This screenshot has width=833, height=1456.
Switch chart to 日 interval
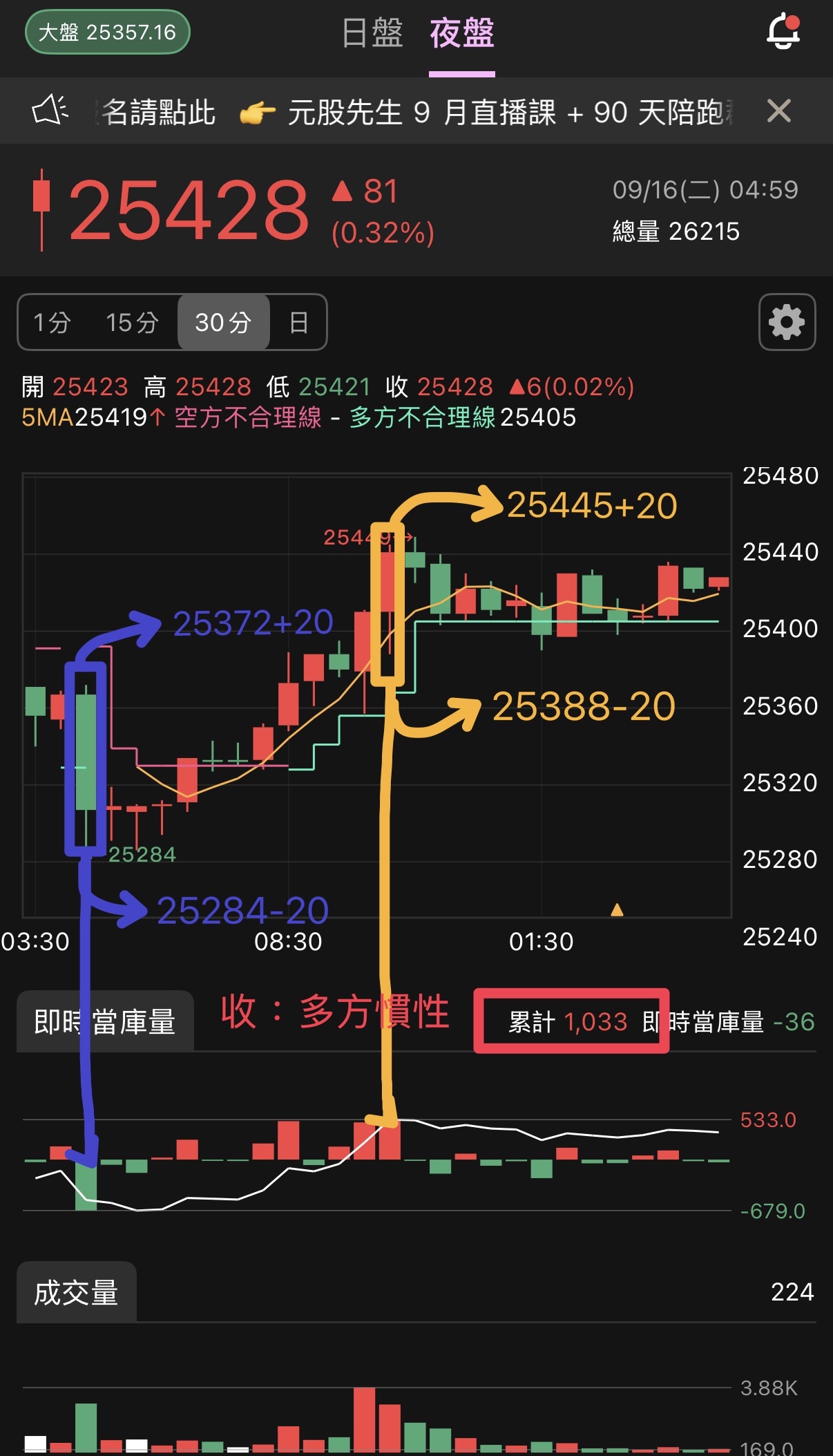pyautogui.click(x=298, y=322)
